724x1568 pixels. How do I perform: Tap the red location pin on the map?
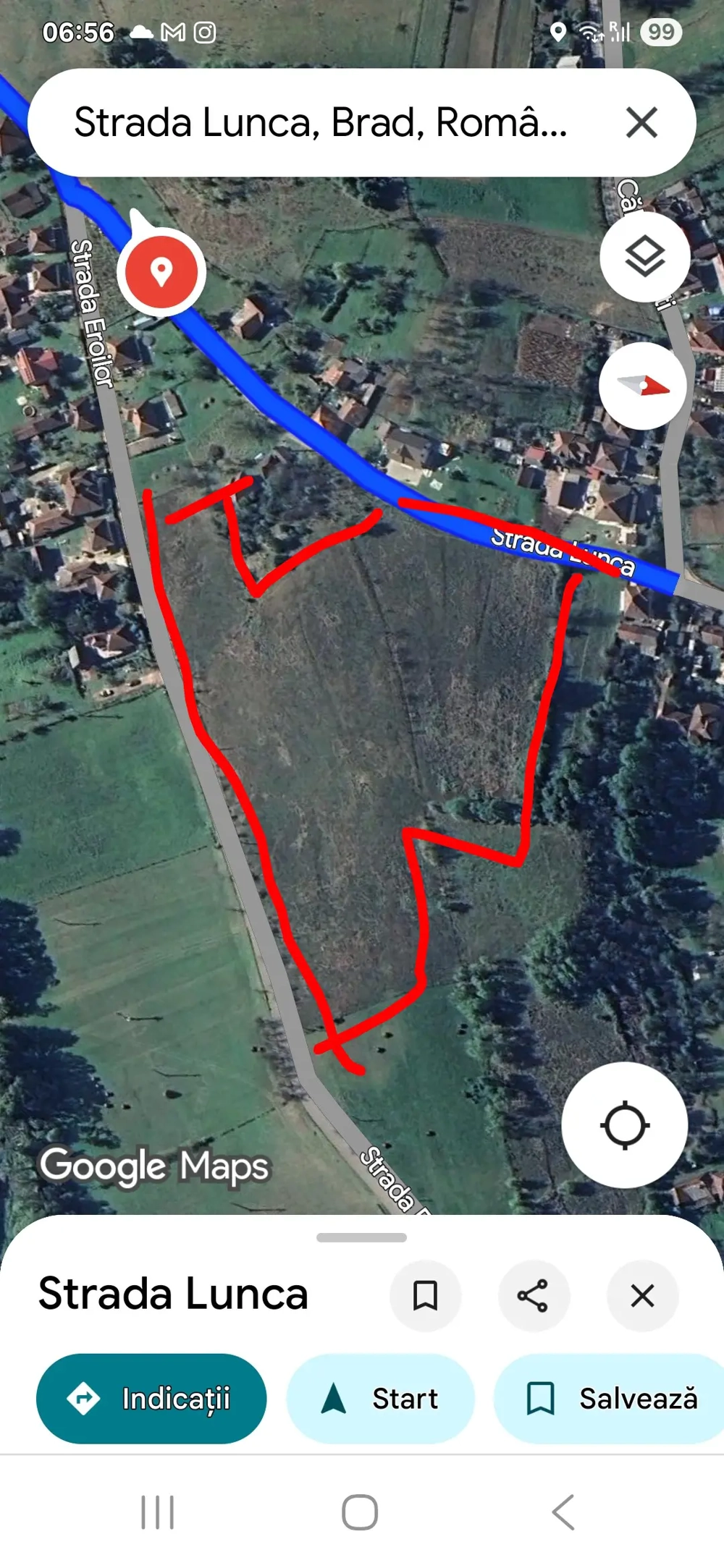point(161,272)
